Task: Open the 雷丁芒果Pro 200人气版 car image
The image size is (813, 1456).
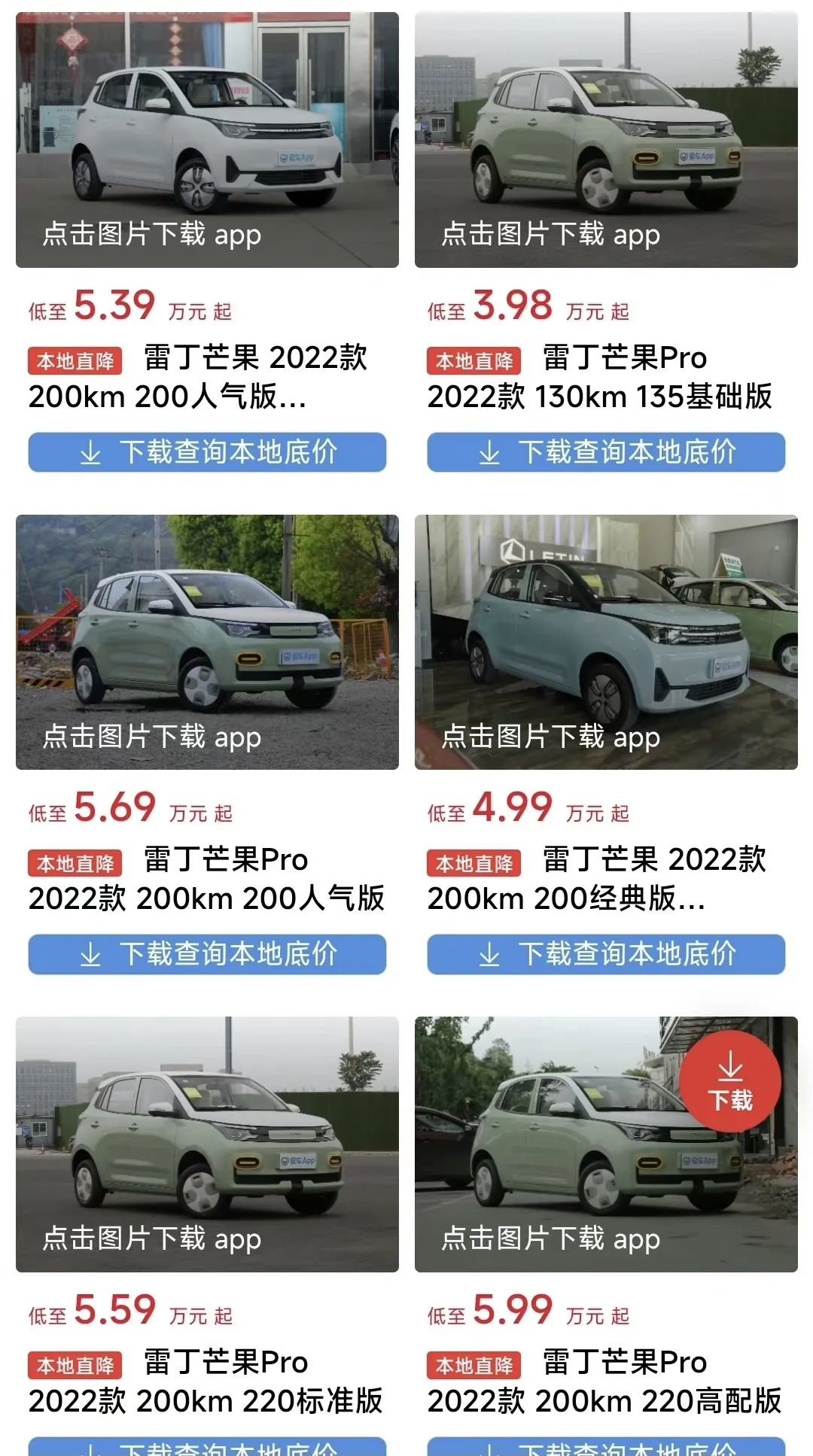Action: click(207, 641)
